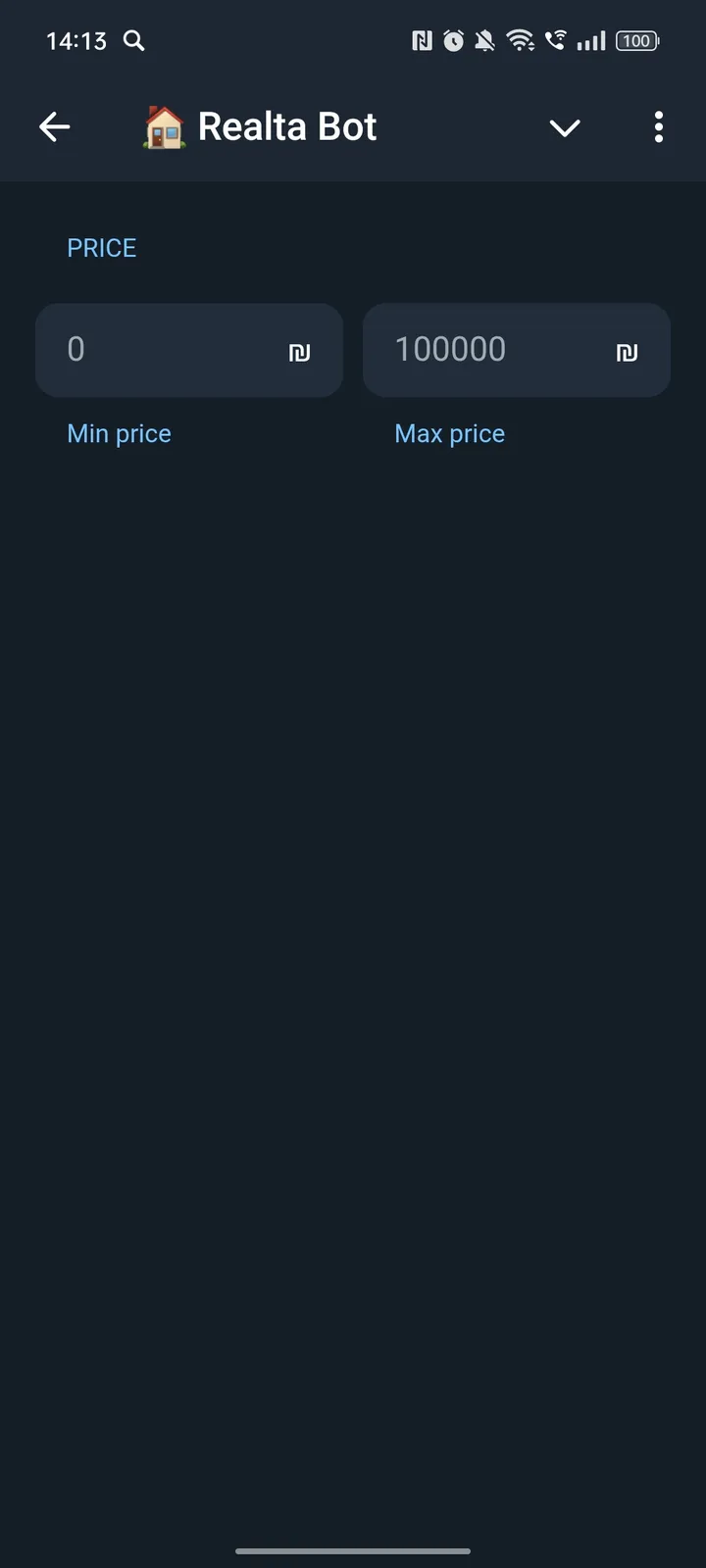Screen dimensions: 706x1568
Task: Tap the alarm clock icon in the status bar
Action: [452, 41]
